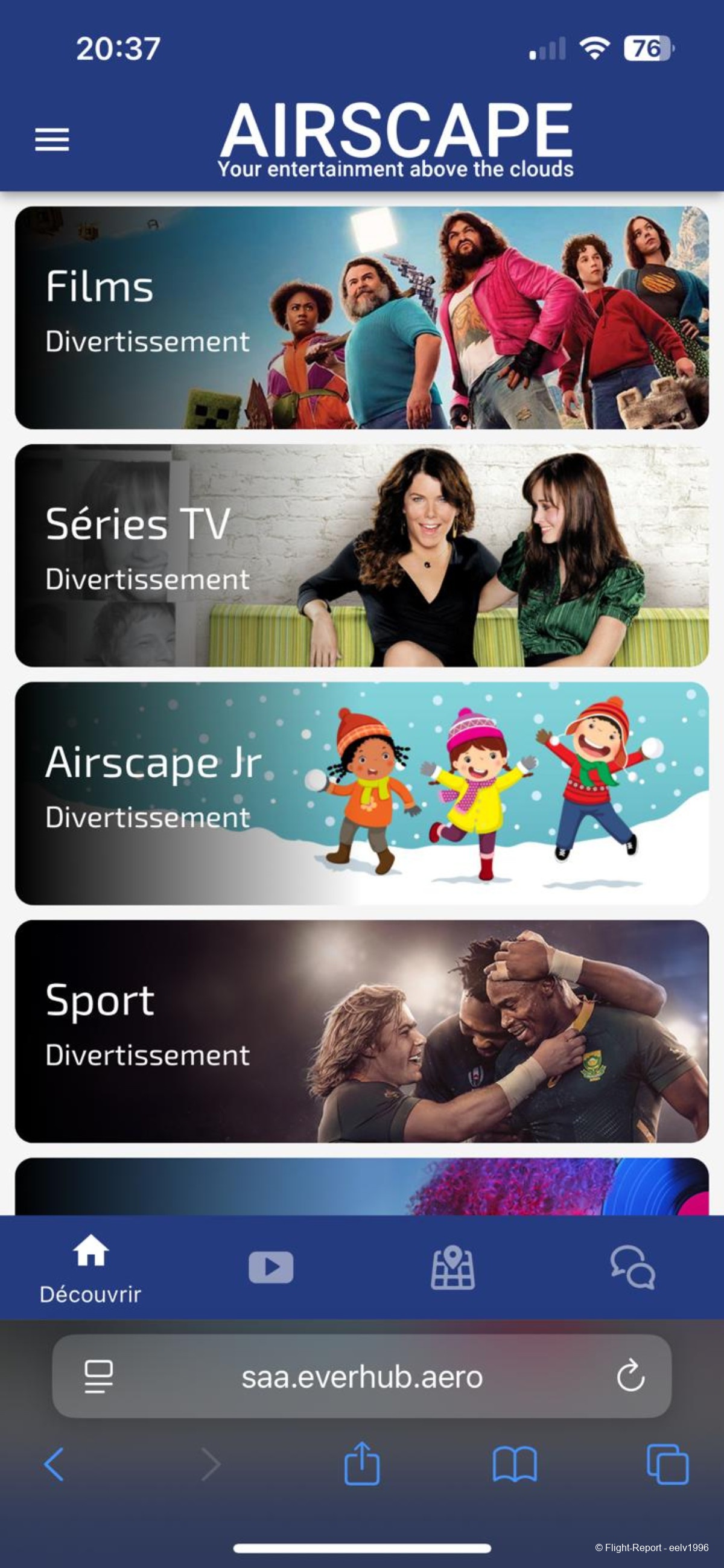View the Sport entertainment card
Viewport: 724px width, 1568px height.
click(x=361, y=1030)
